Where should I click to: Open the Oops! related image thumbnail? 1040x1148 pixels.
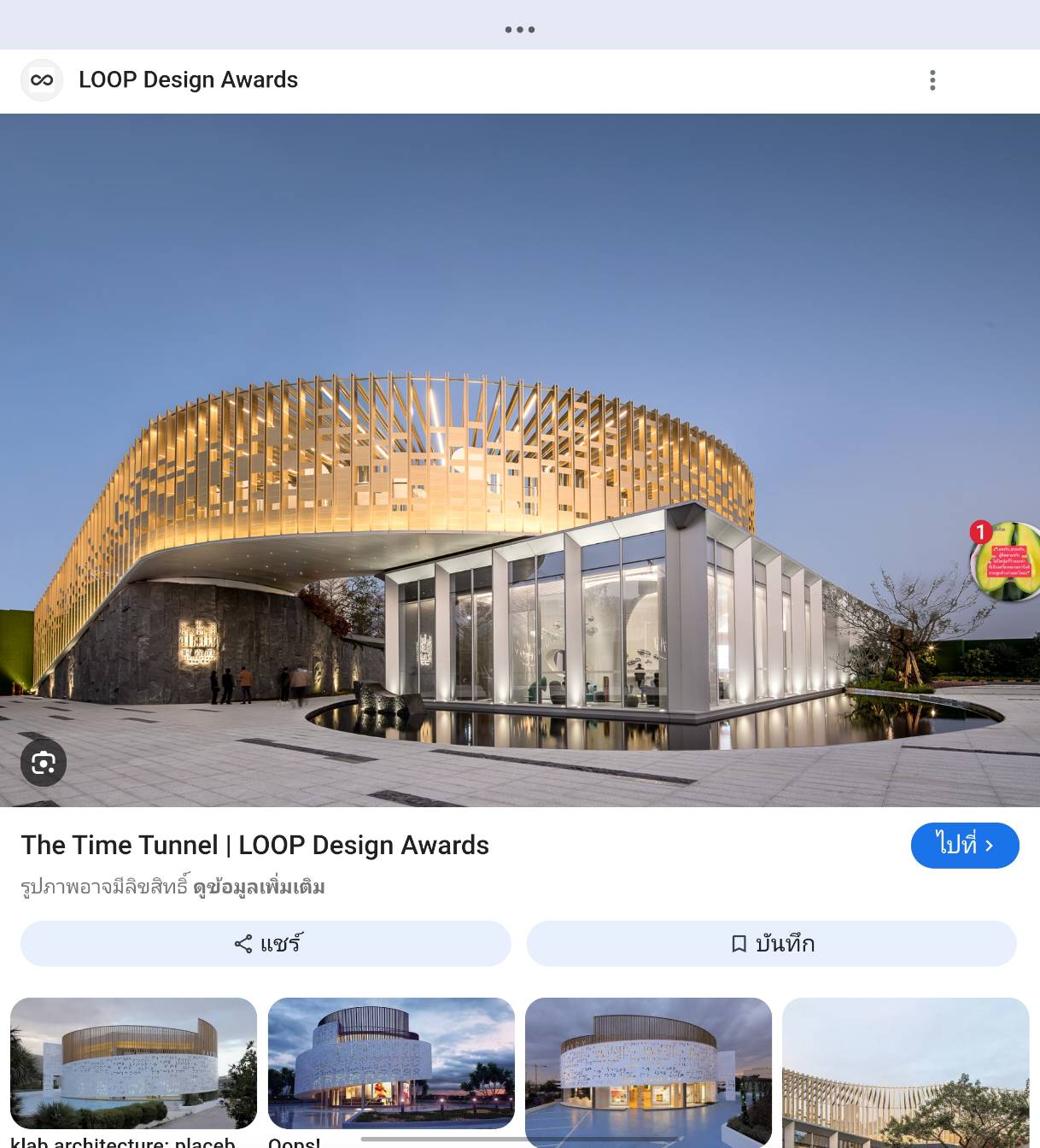coord(391,1063)
